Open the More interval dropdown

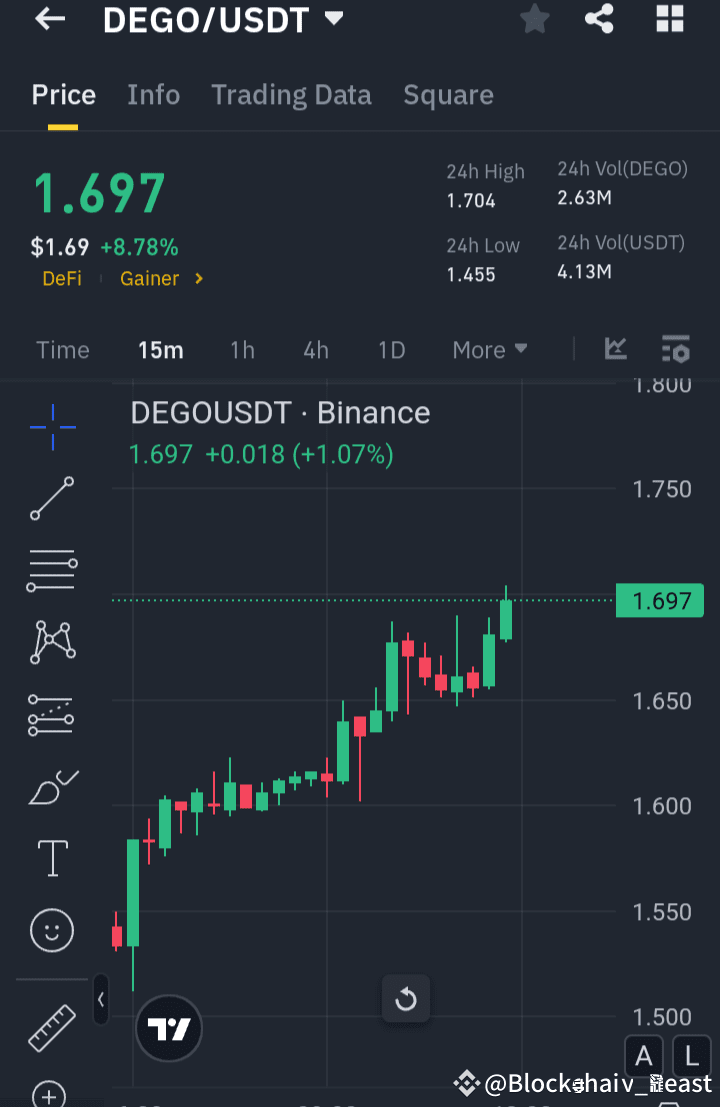[x=488, y=350]
